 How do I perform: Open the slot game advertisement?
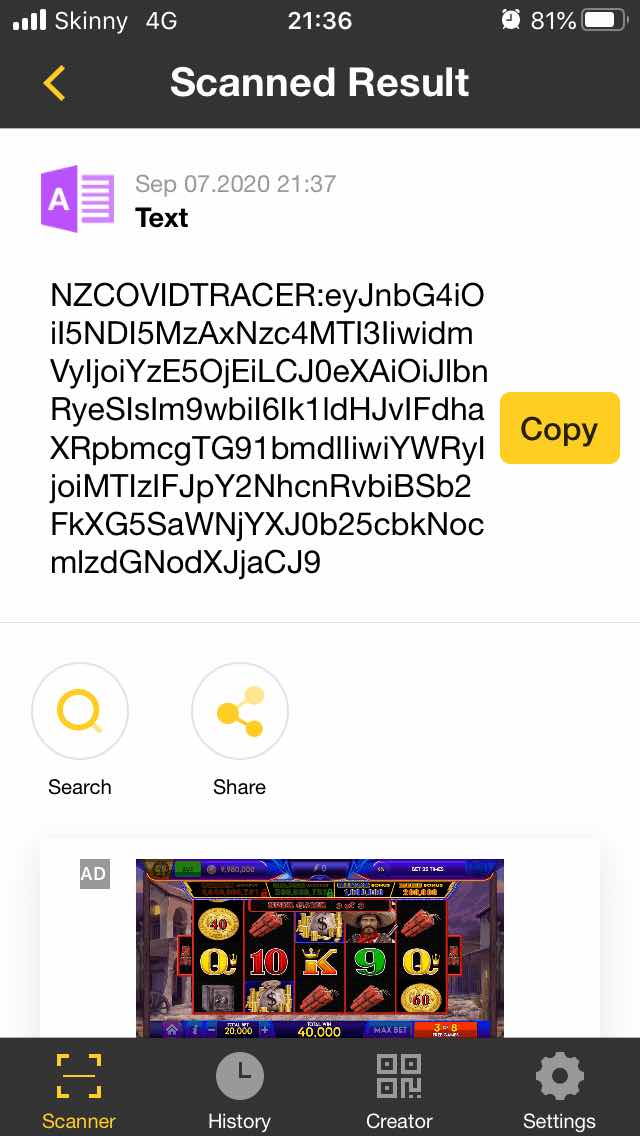pyautogui.click(x=320, y=945)
